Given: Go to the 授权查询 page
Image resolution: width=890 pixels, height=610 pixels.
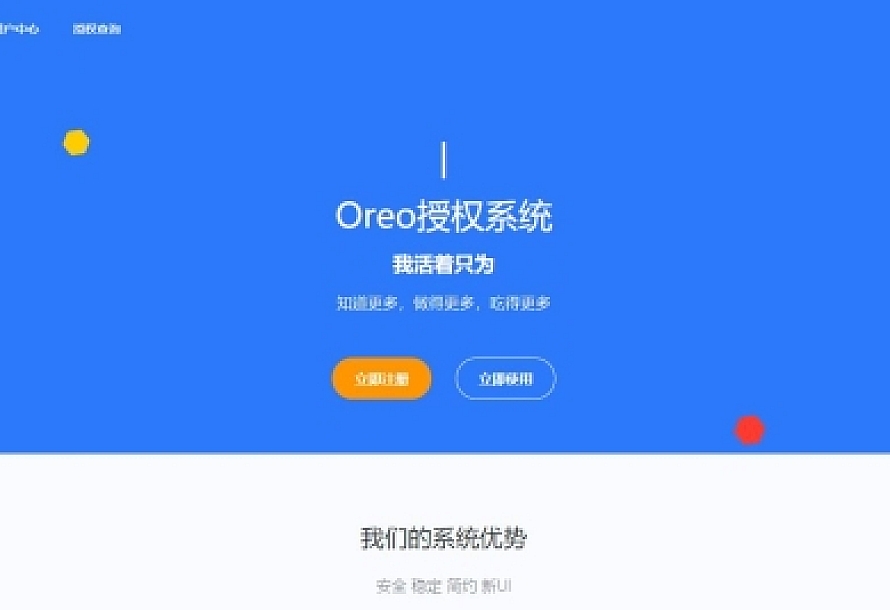Looking at the screenshot, I should pos(96,29).
